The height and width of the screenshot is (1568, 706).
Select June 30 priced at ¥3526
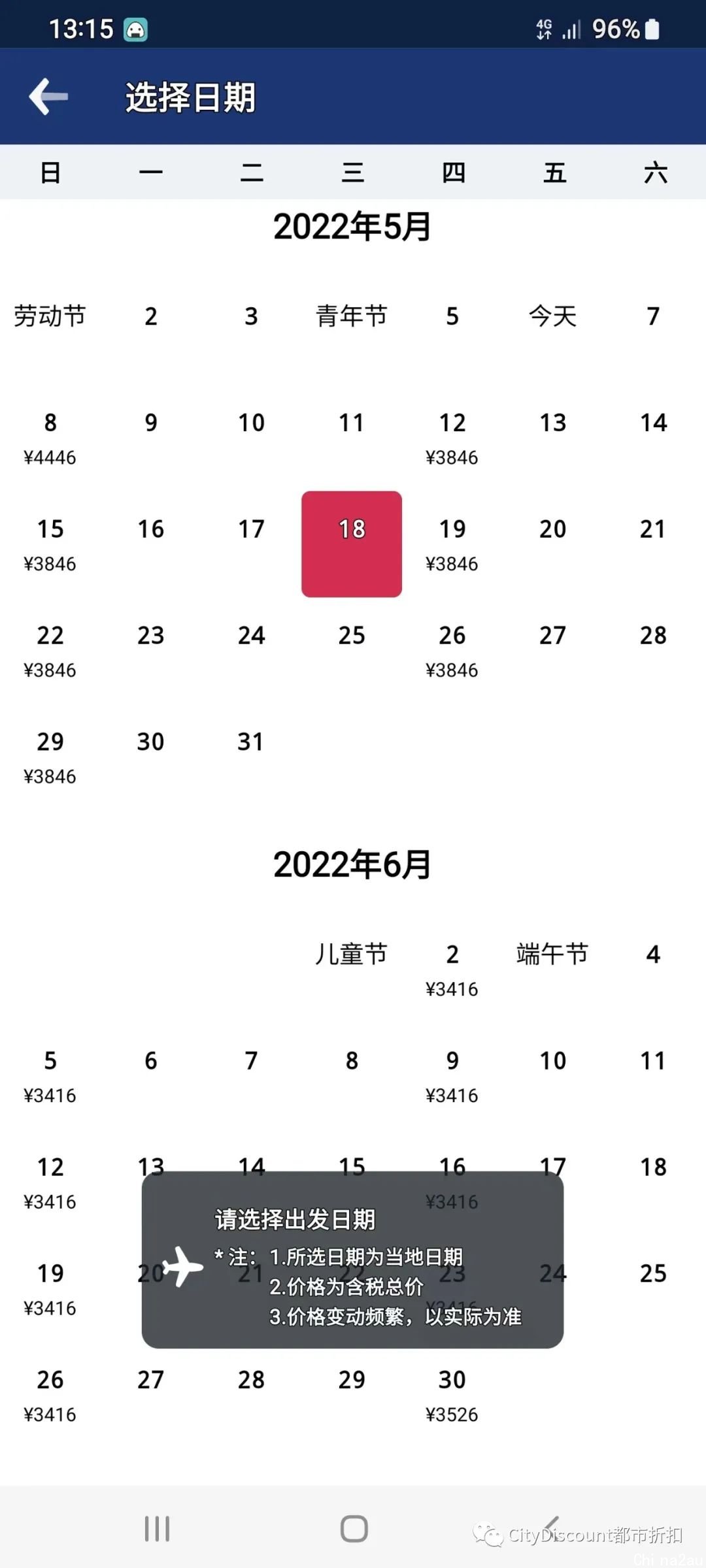coord(452,1395)
